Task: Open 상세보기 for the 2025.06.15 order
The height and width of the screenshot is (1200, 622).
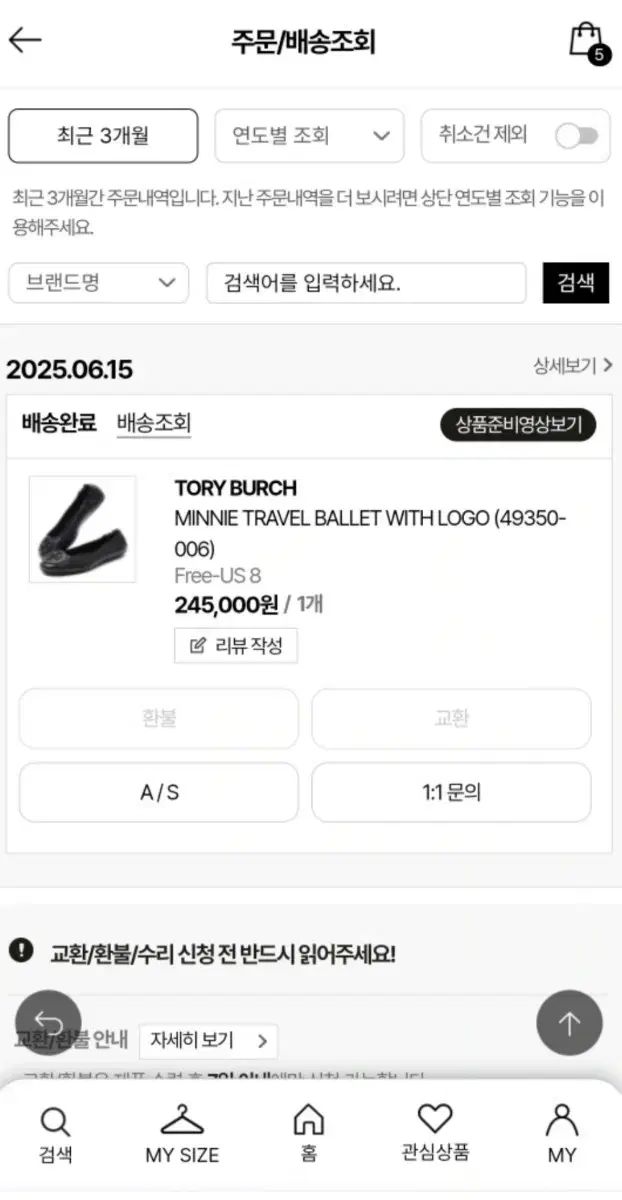Action: [573, 367]
